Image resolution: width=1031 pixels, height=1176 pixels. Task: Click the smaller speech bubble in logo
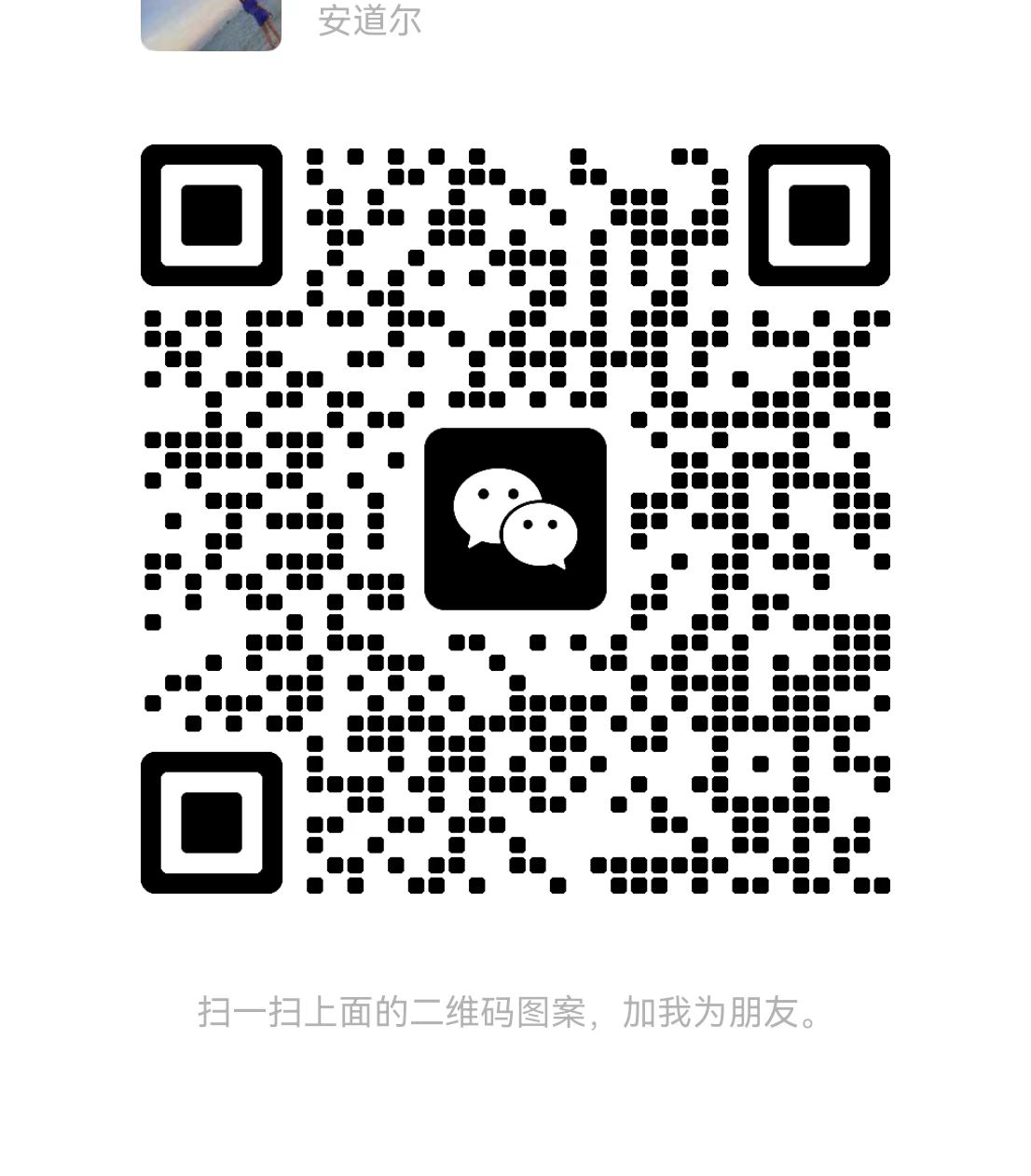pos(541,531)
